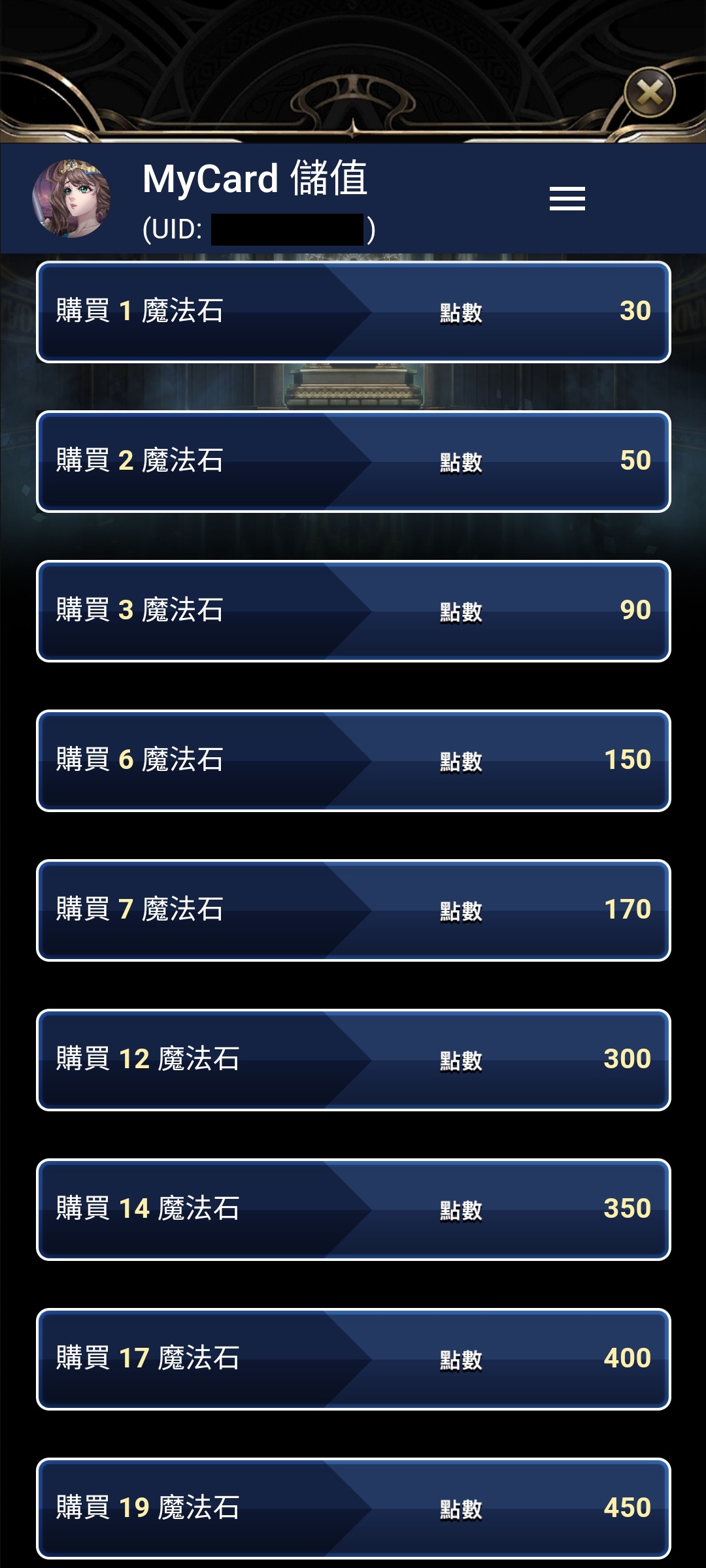Select the 購買 2 魔法石 option
This screenshot has width=706, height=1568.
coord(354,461)
